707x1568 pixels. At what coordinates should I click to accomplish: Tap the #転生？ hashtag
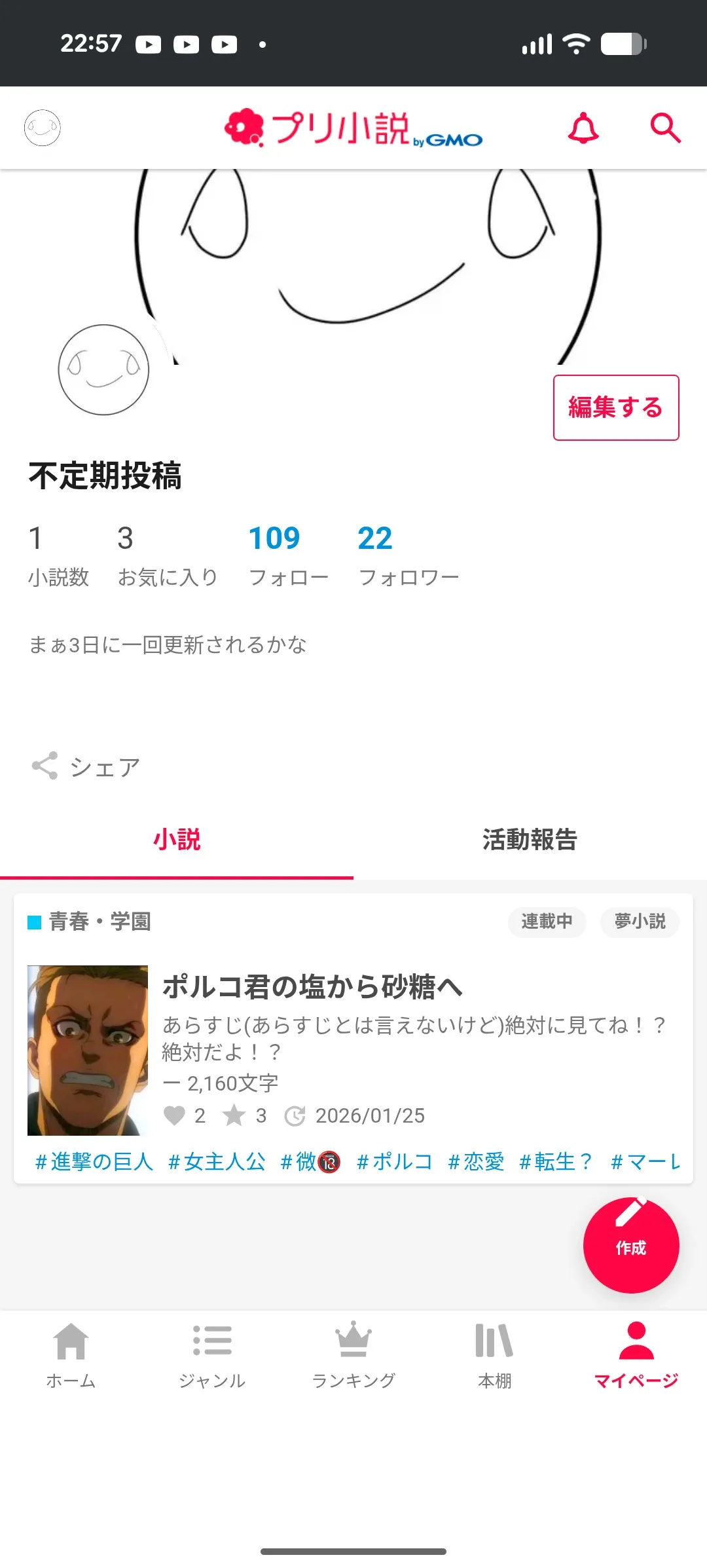click(x=556, y=1162)
